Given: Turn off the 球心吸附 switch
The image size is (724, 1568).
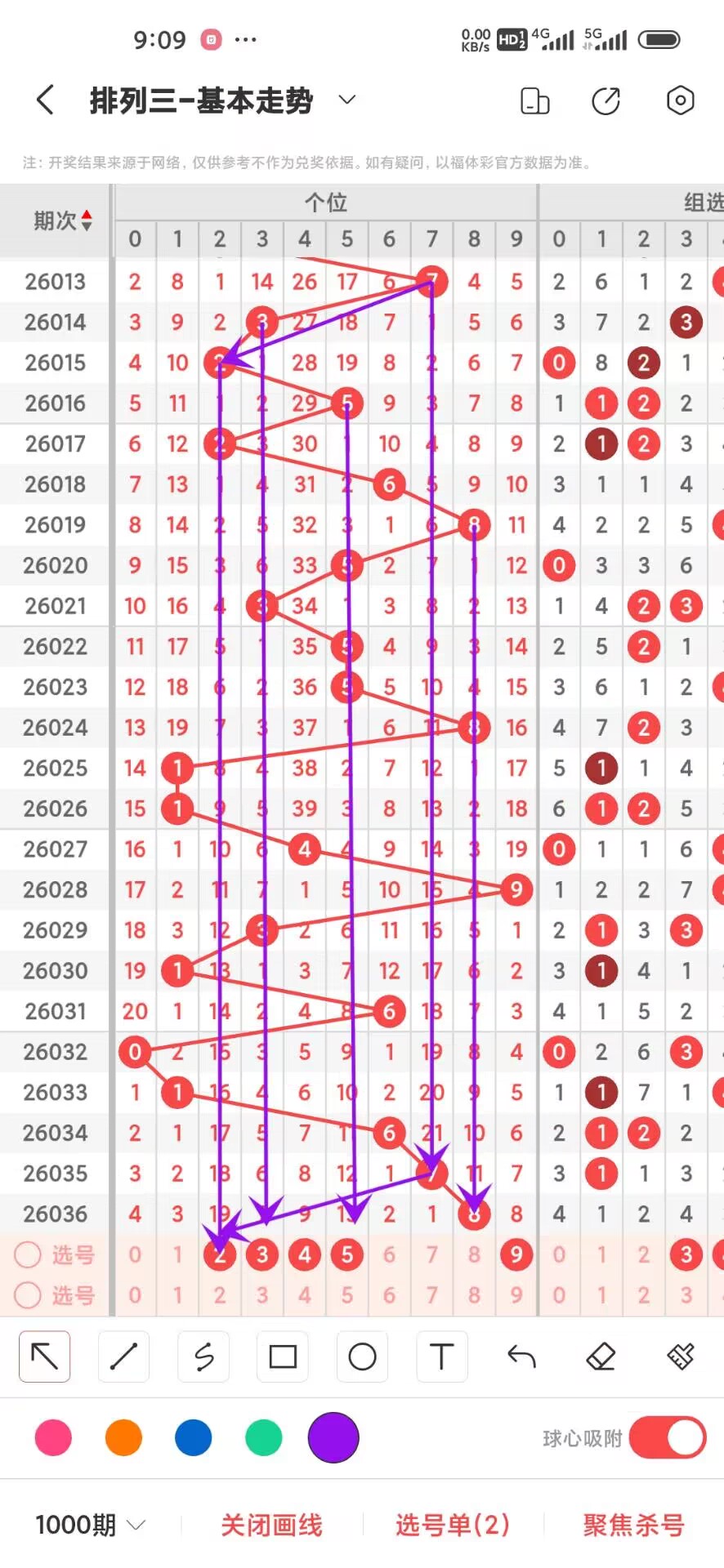Looking at the screenshot, I should 667,1437.
